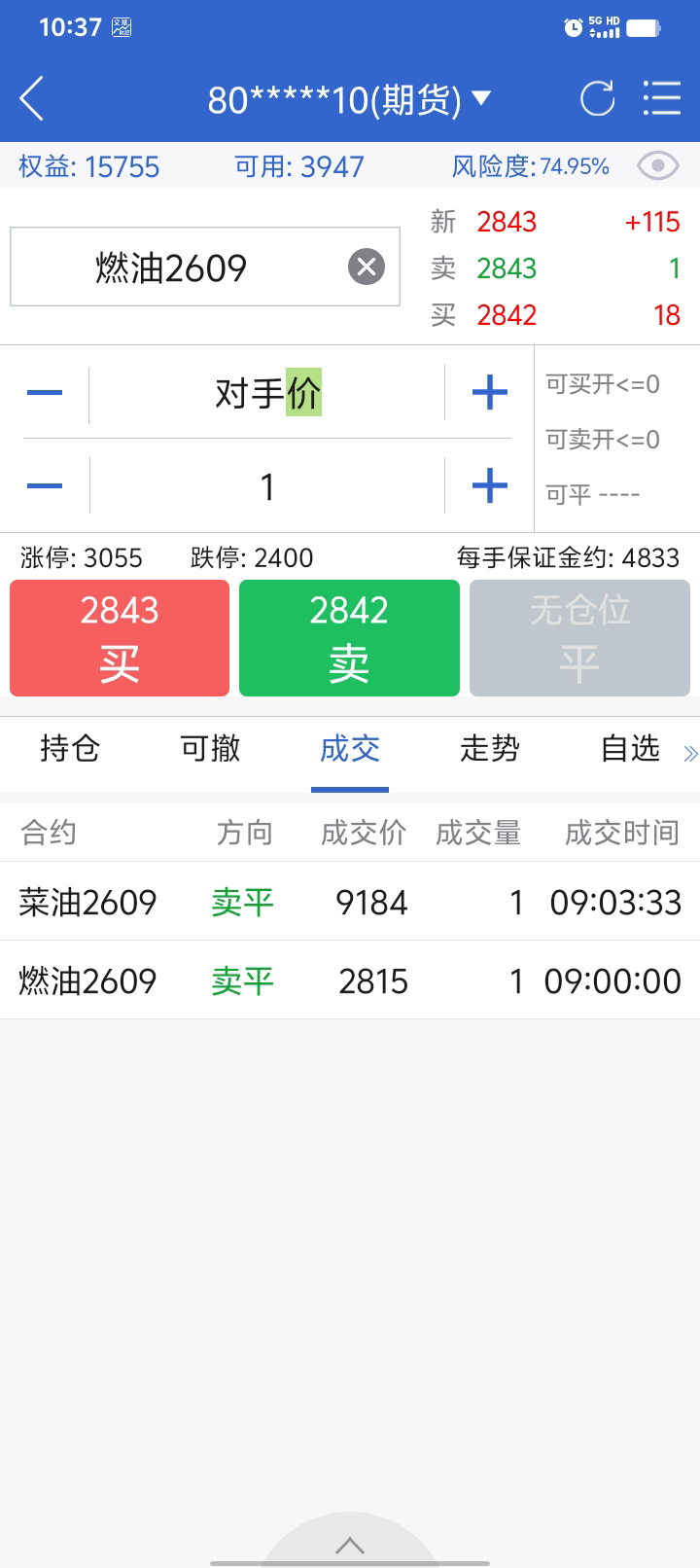700x1568 pixels.
Task: Refresh account data with the reload icon
Action: click(597, 98)
